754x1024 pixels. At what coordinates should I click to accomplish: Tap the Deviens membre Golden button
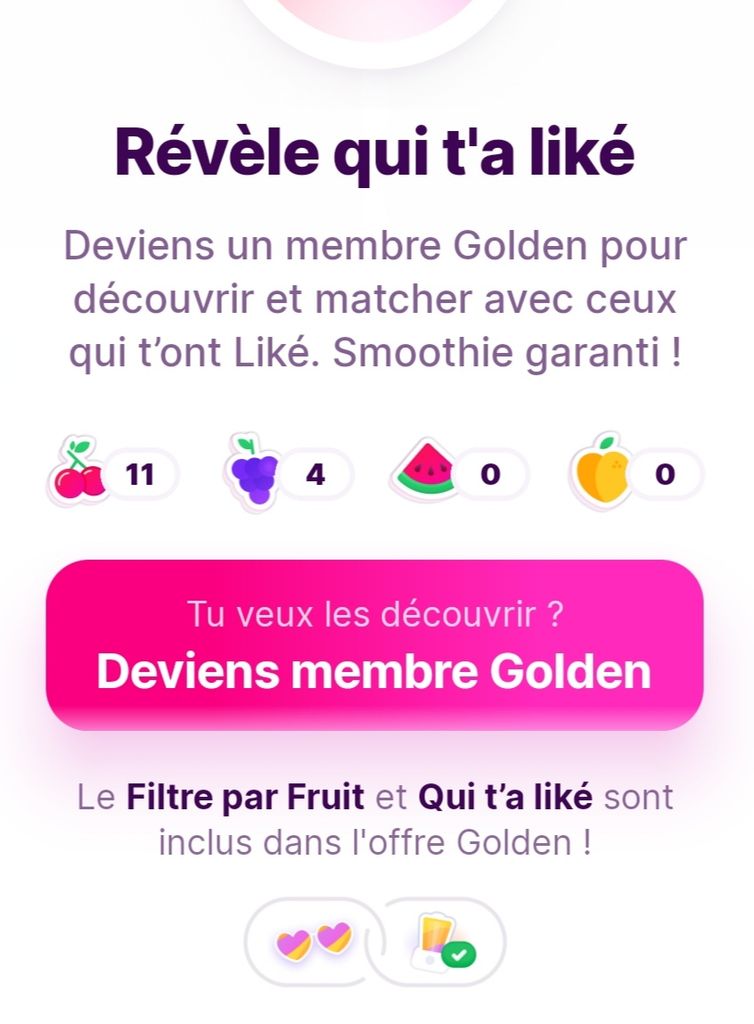pyautogui.click(x=375, y=645)
